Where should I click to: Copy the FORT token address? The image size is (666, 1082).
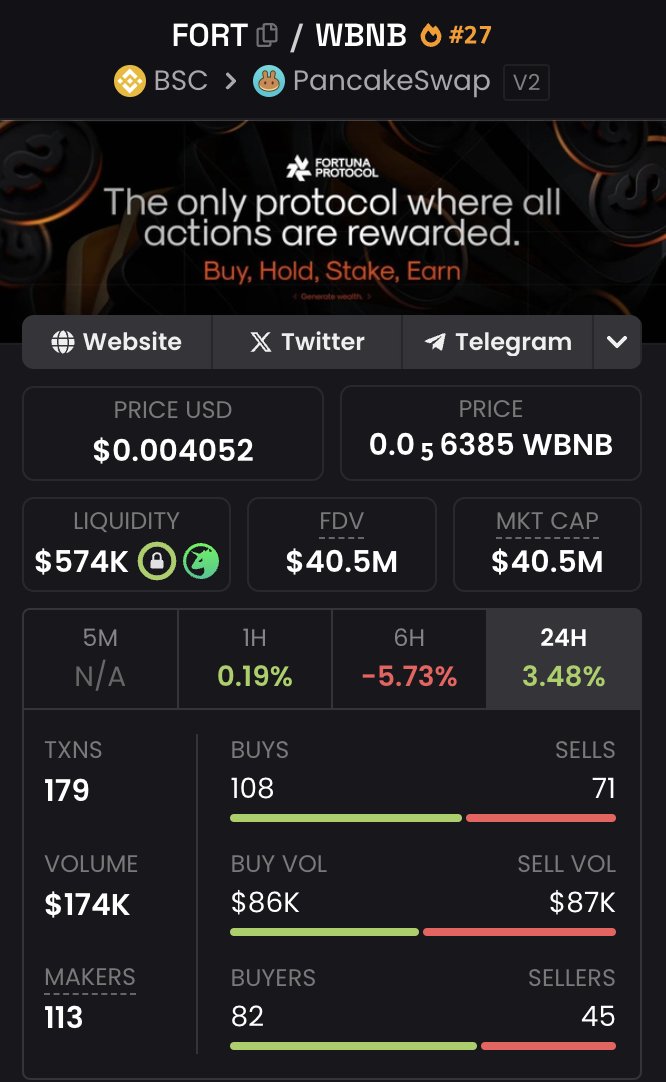pyautogui.click(x=266, y=35)
